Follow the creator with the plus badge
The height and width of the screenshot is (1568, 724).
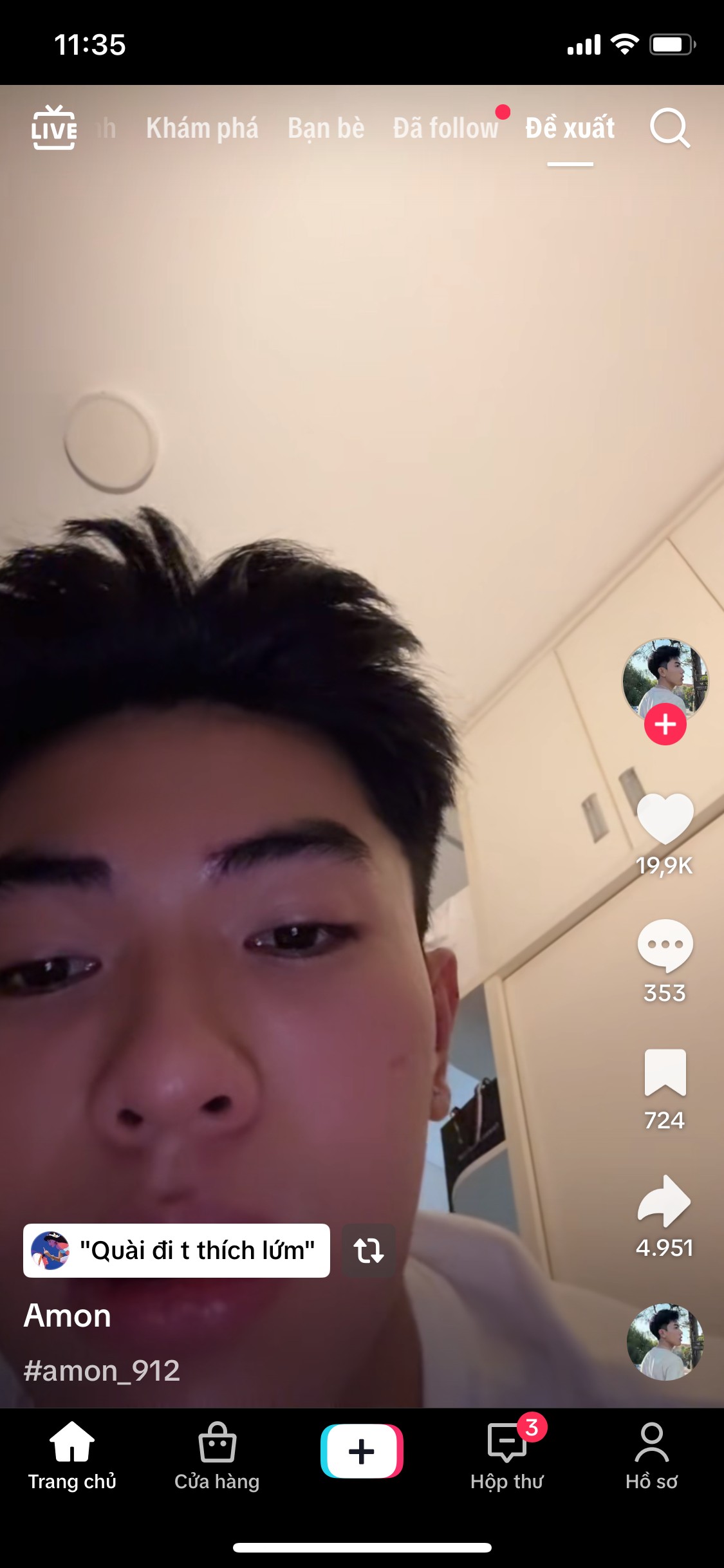tap(665, 724)
